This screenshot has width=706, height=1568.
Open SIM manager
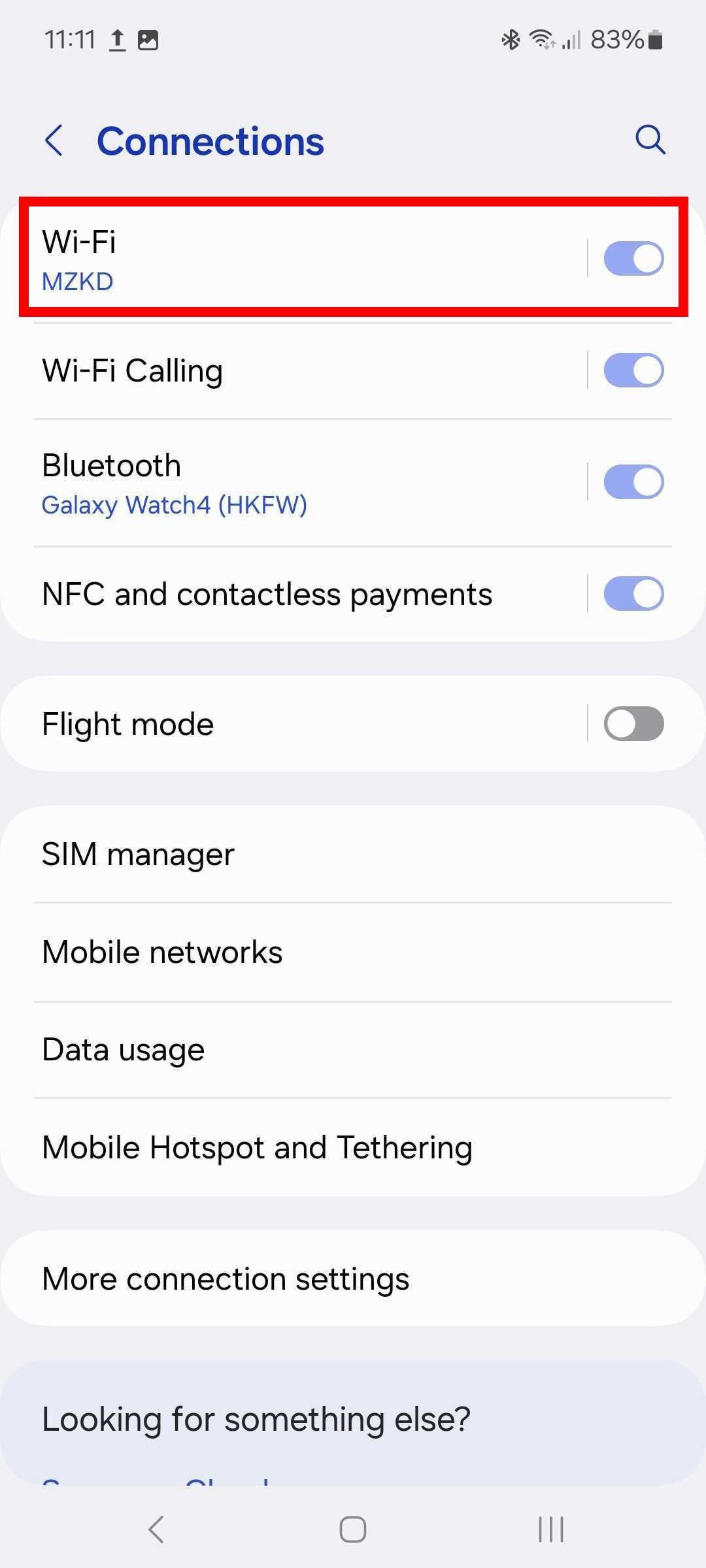coord(353,855)
